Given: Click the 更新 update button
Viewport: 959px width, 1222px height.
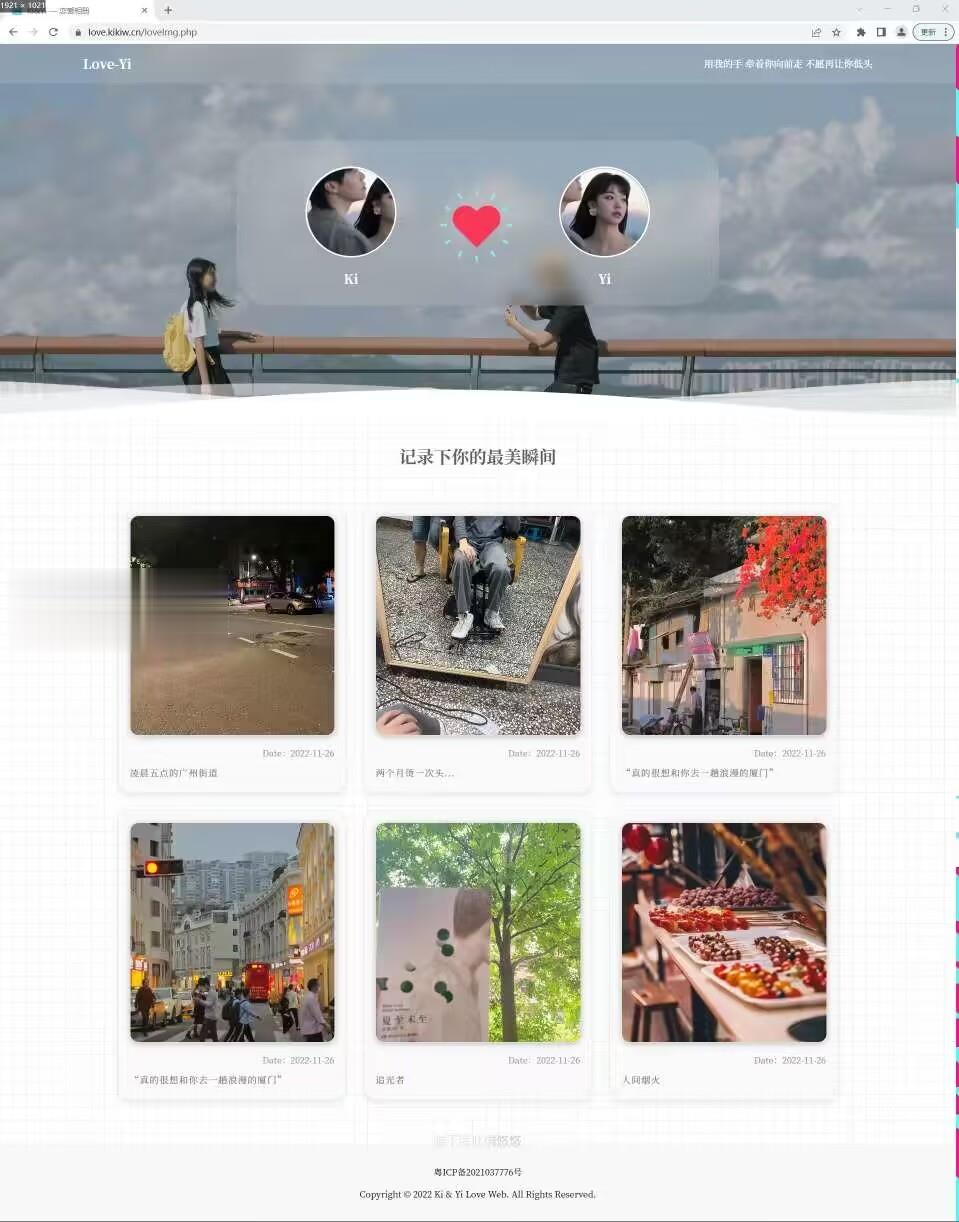Looking at the screenshot, I should pos(928,32).
